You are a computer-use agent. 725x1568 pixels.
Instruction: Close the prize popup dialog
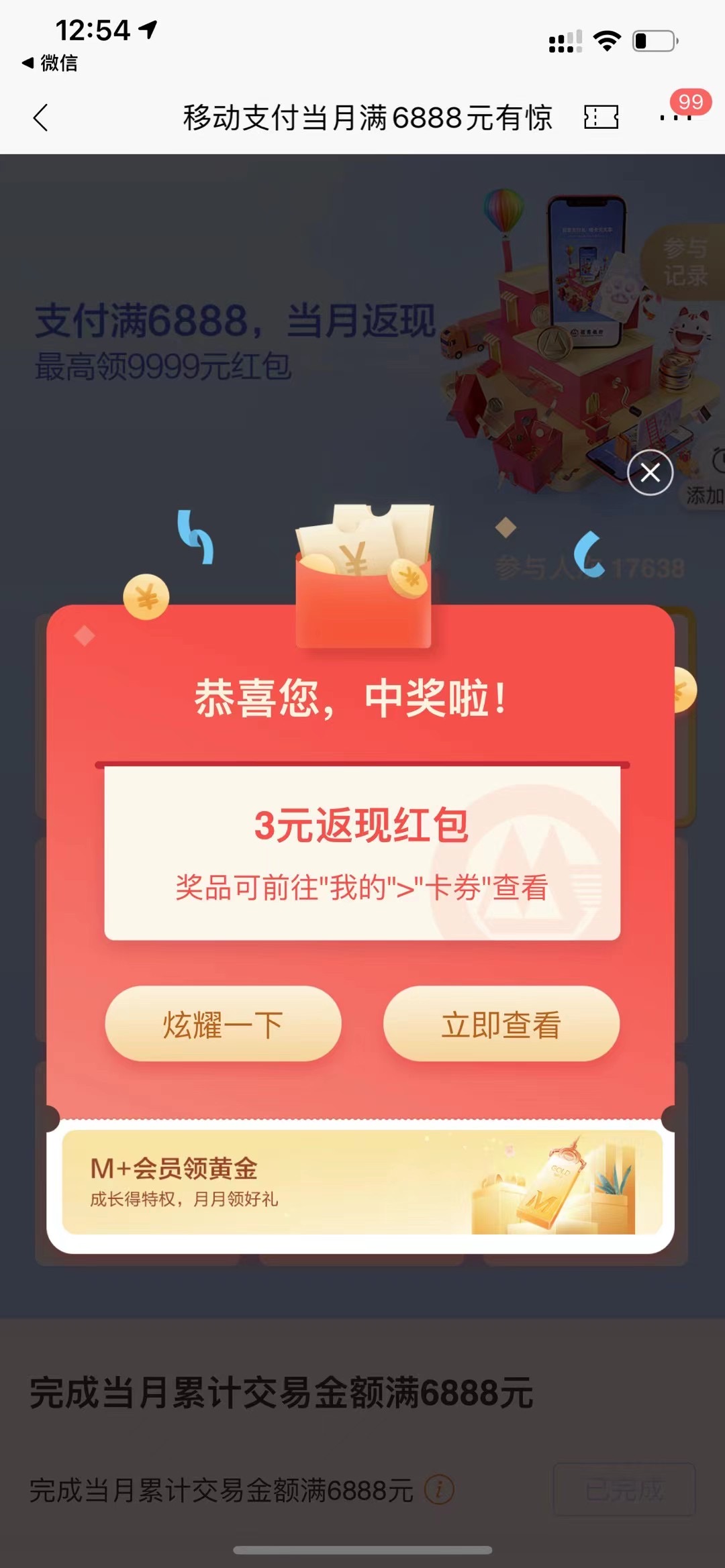(650, 473)
